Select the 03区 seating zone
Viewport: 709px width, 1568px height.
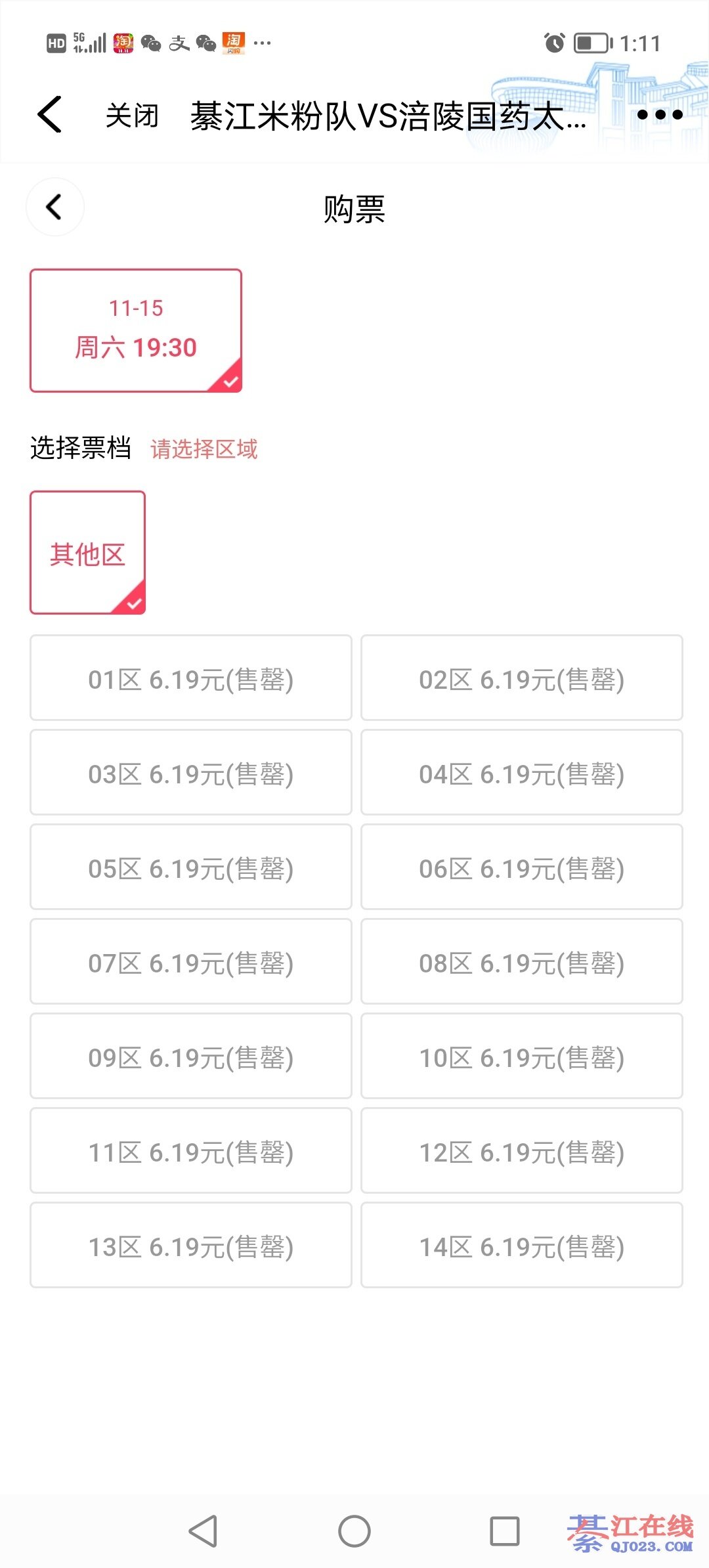[191, 772]
